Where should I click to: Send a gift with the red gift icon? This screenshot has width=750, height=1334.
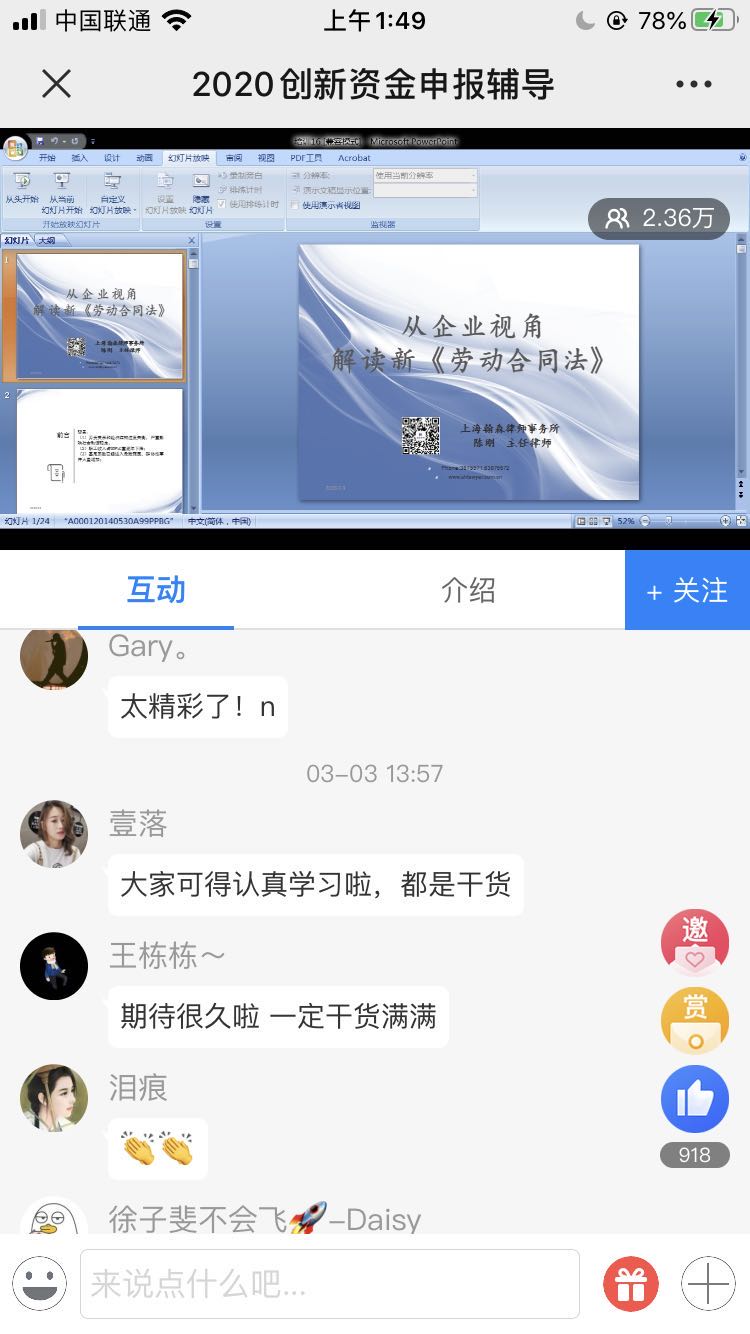(x=631, y=1283)
